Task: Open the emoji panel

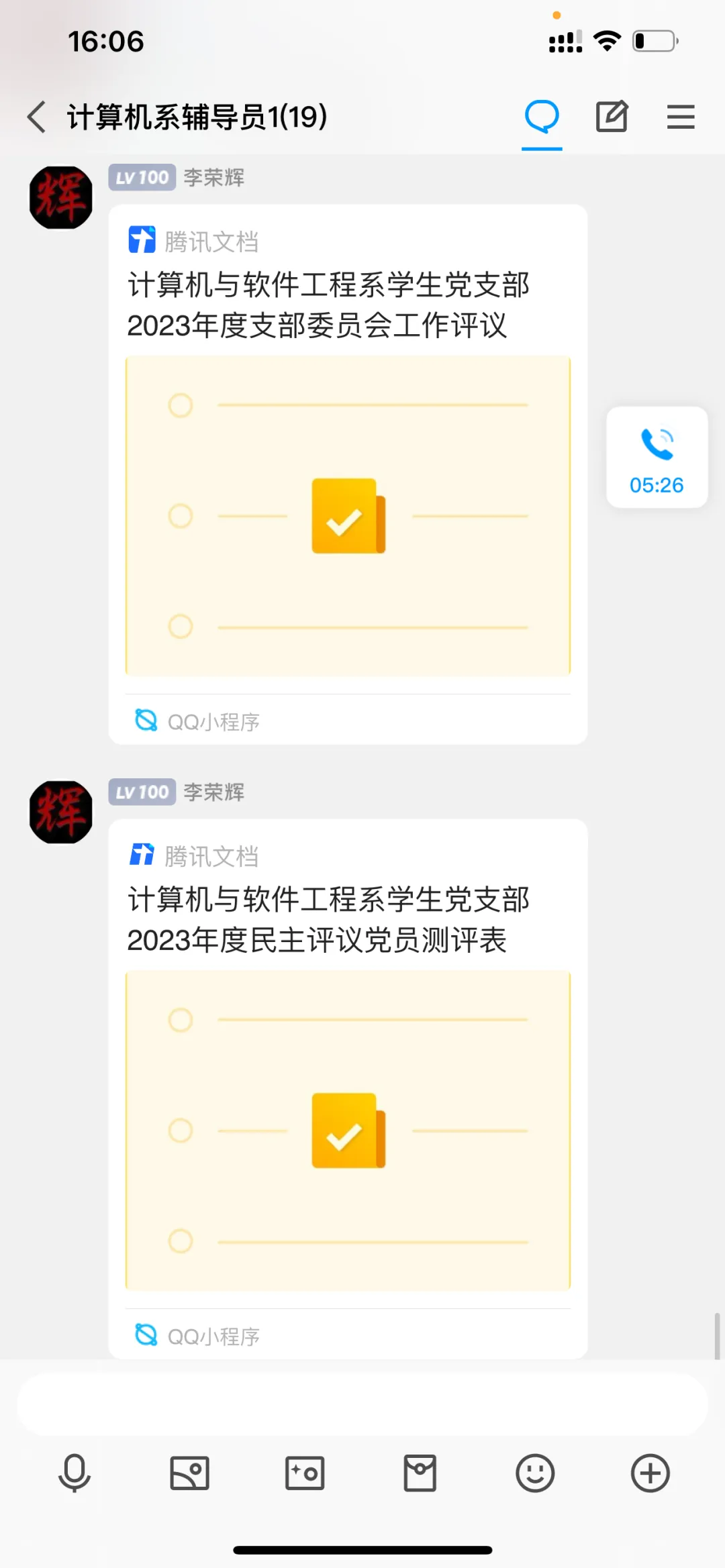Action: pyautogui.click(x=535, y=1473)
